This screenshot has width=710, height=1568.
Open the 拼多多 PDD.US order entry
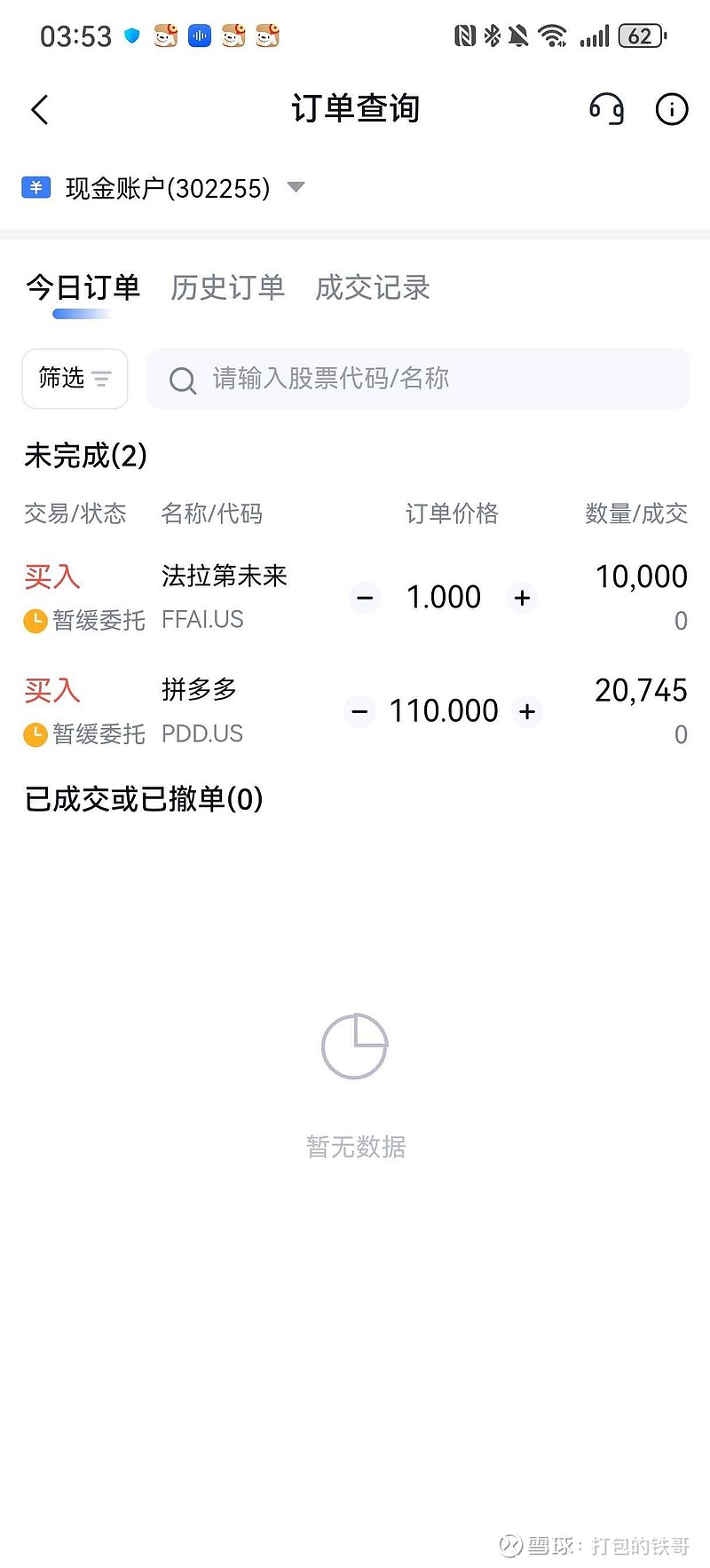tap(200, 690)
